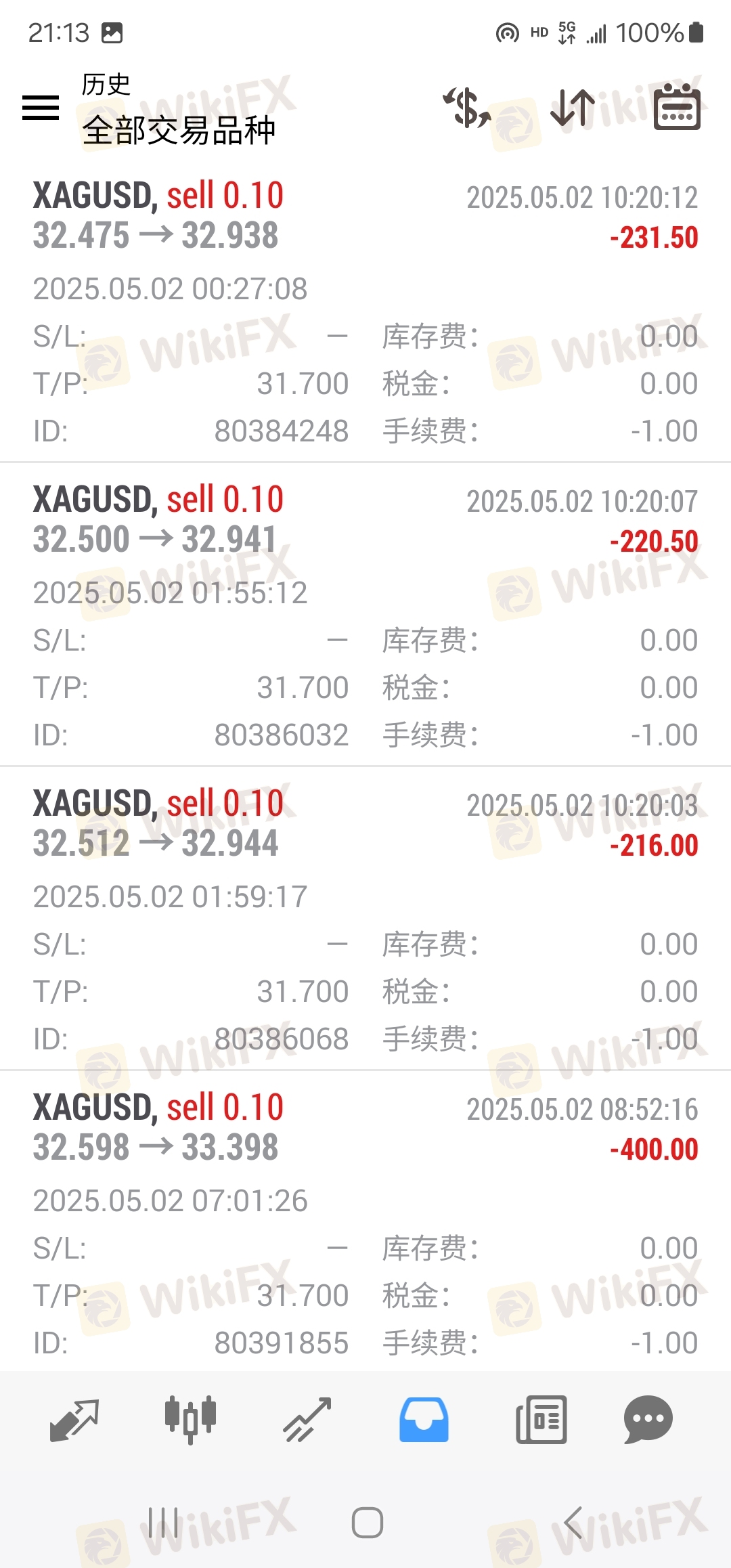This screenshot has width=731, height=1568.
Task: Switch to the chat messages tab
Action: (x=648, y=1420)
